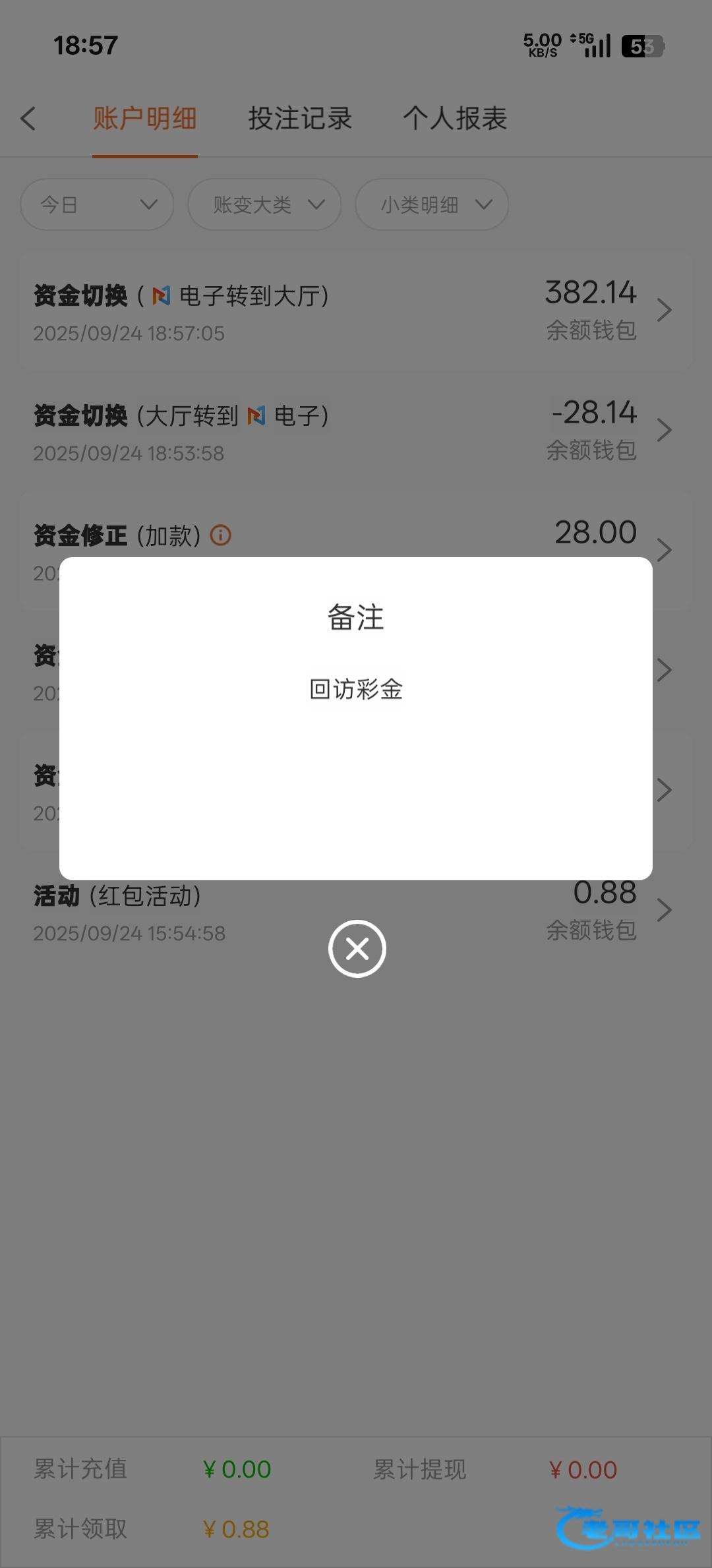The image size is (712, 1568).
Task: Close the 备注 dialog with the X button
Action: [x=357, y=949]
